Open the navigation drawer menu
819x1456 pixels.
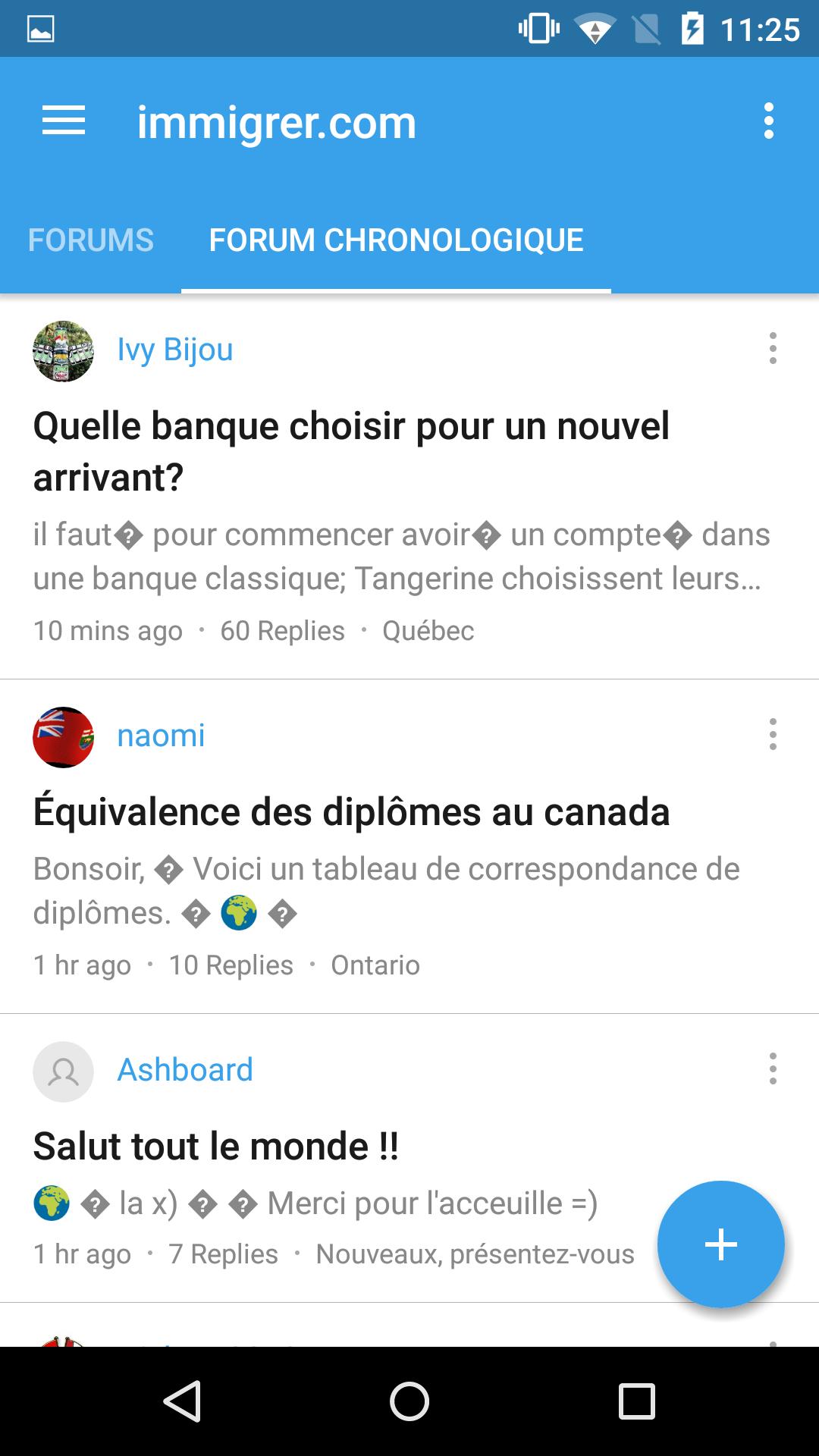64,121
